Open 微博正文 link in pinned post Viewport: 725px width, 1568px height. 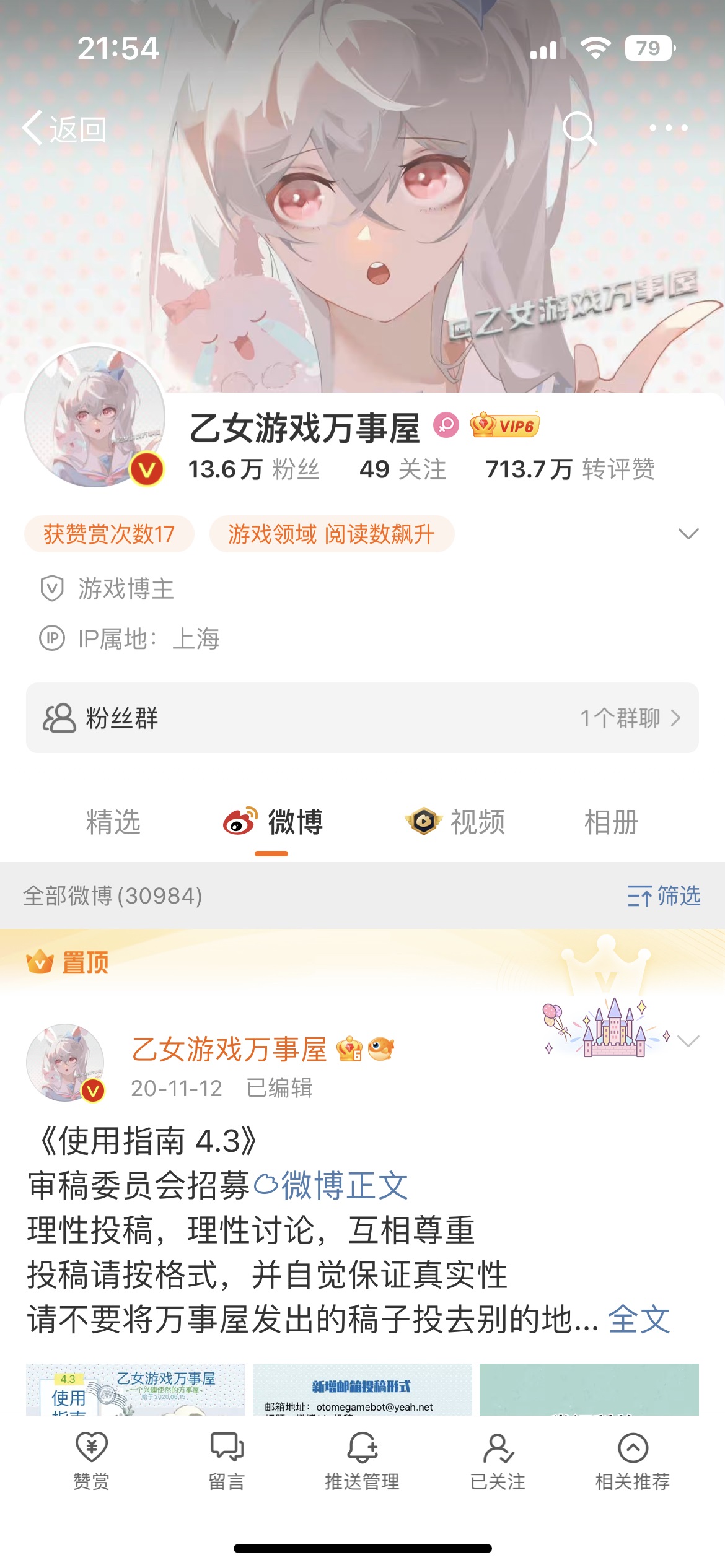tap(332, 1185)
